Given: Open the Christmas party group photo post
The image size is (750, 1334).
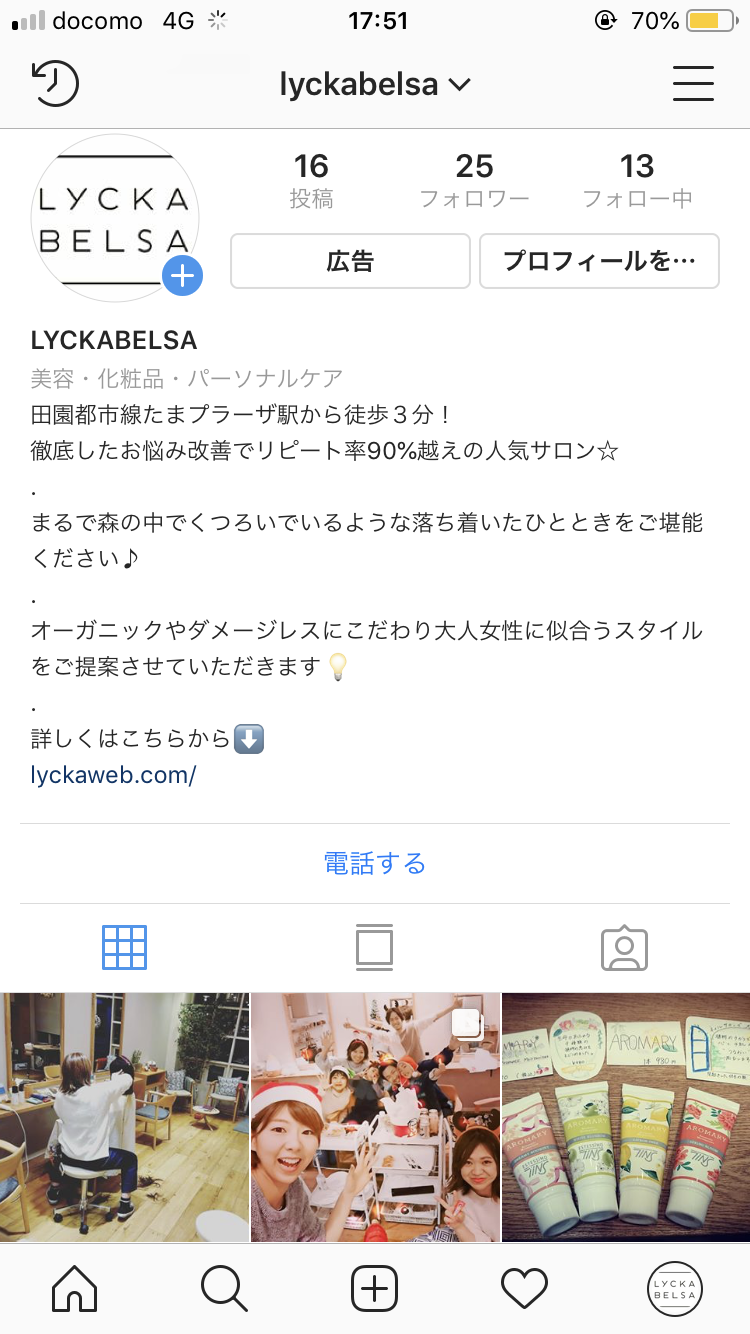Looking at the screenshot, I should pos(375,1117).
